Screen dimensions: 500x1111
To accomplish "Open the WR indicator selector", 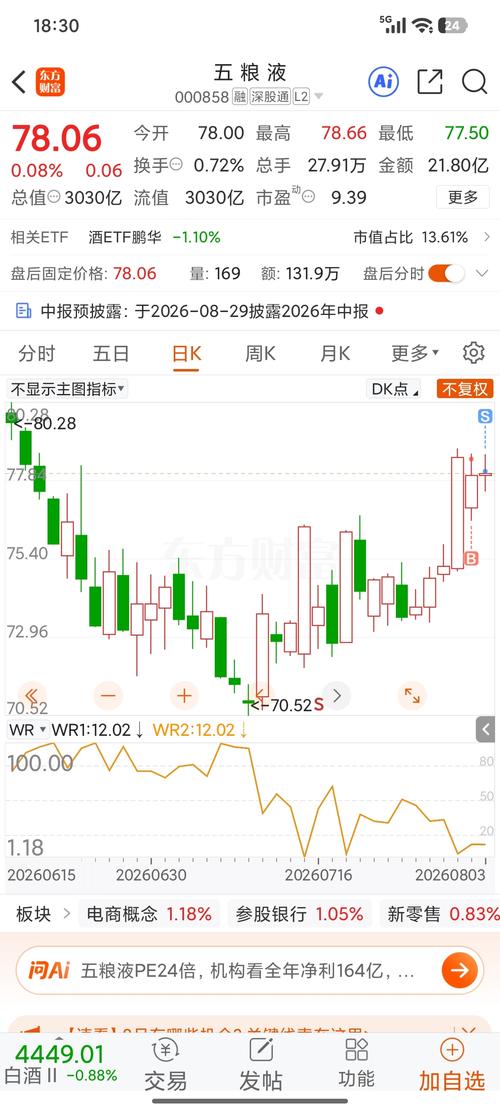I will [x=28, y=730].
